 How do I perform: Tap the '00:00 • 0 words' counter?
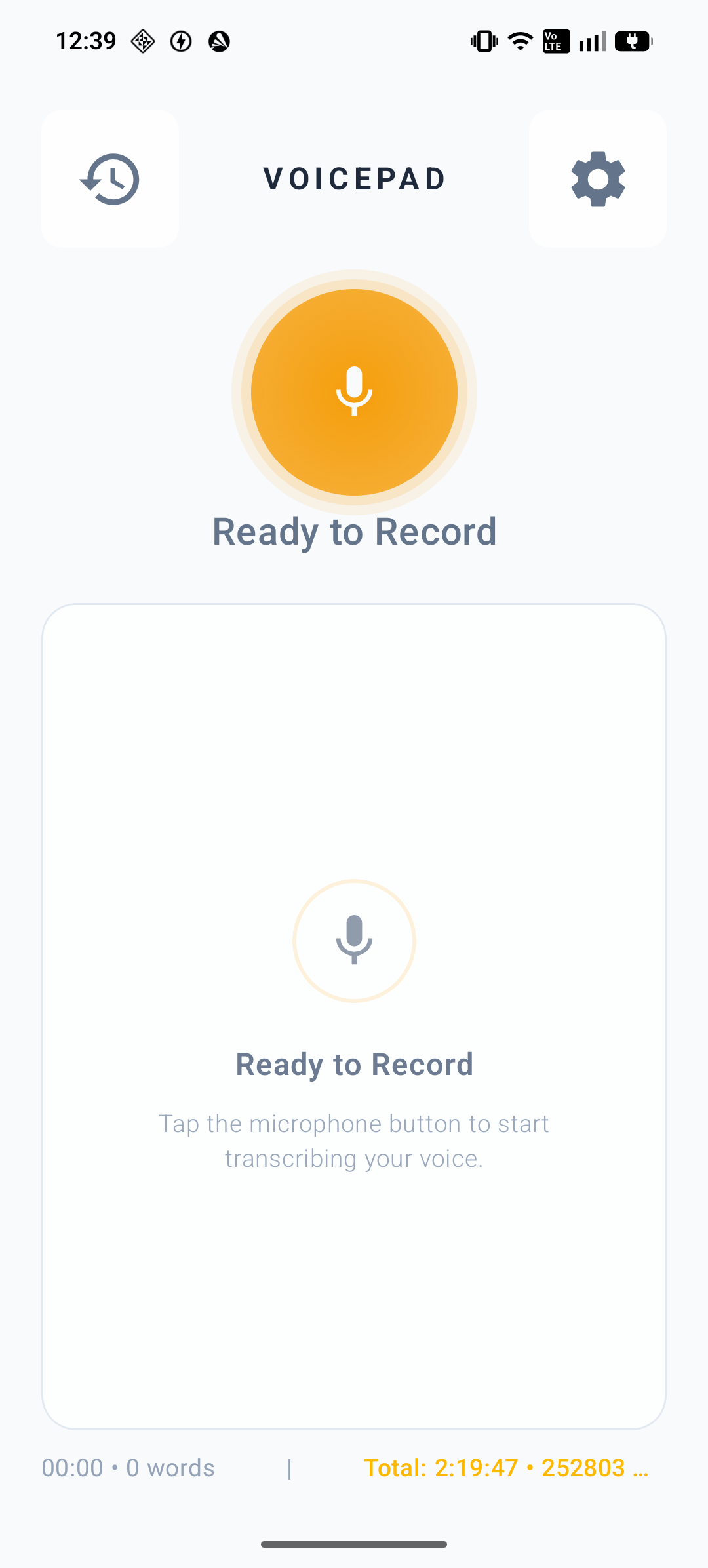[x=127, y=1468]
